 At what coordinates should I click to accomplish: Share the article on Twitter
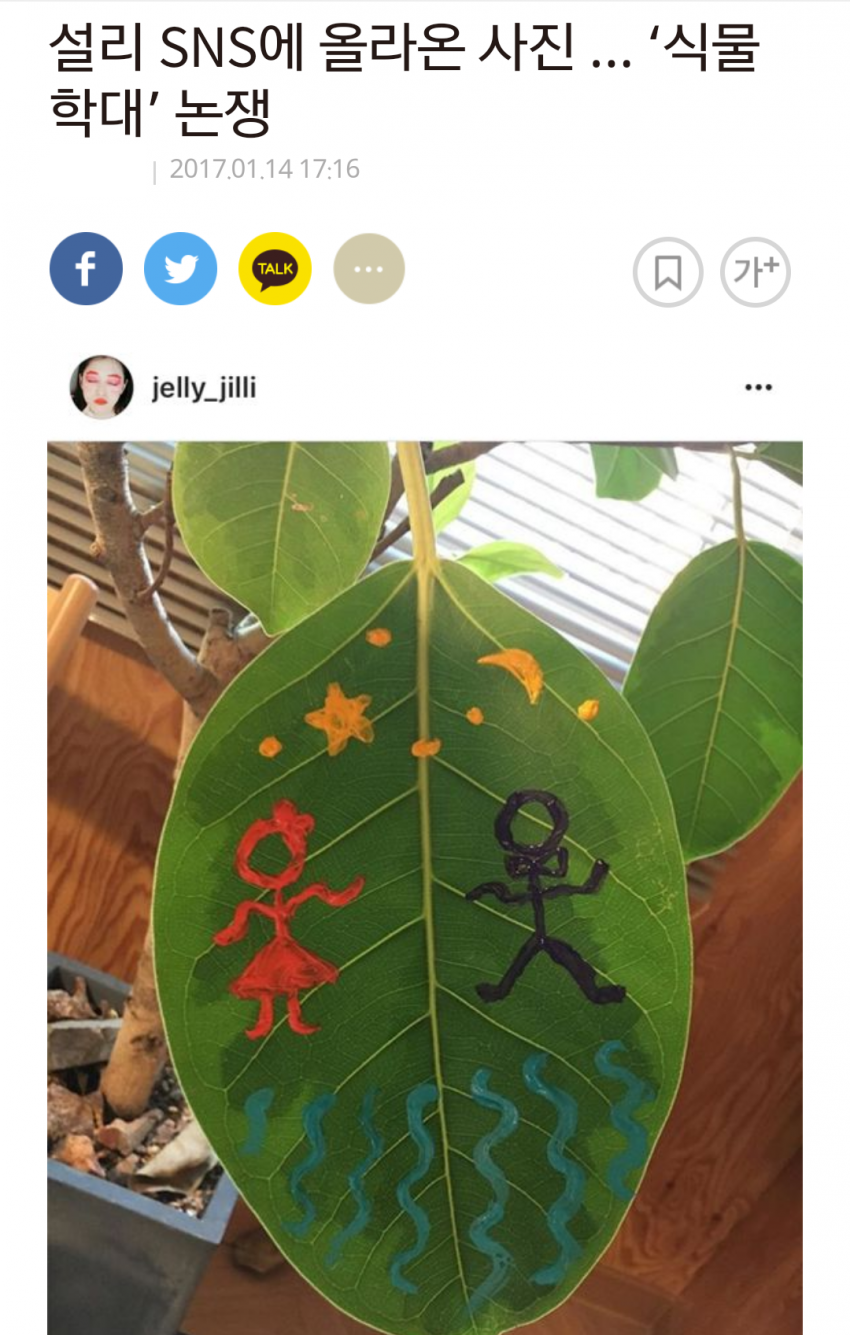tap(180, 269)
